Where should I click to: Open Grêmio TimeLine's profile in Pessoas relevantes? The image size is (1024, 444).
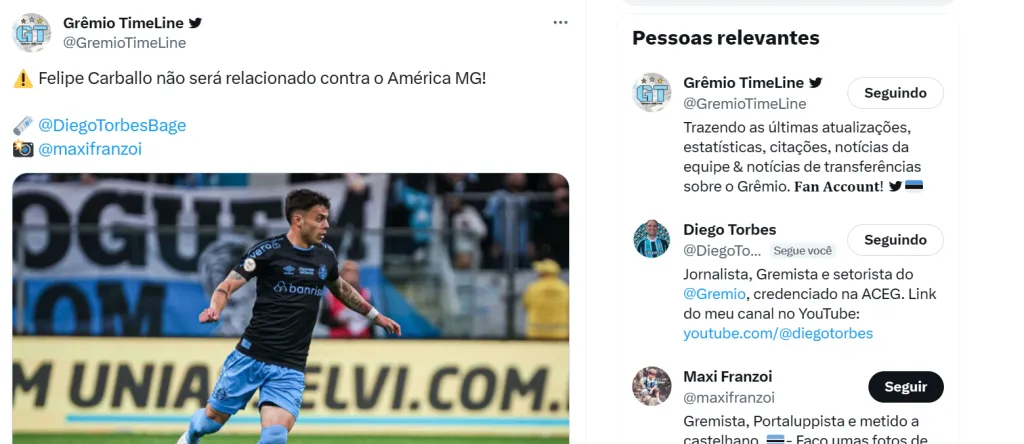coord(744,83)
